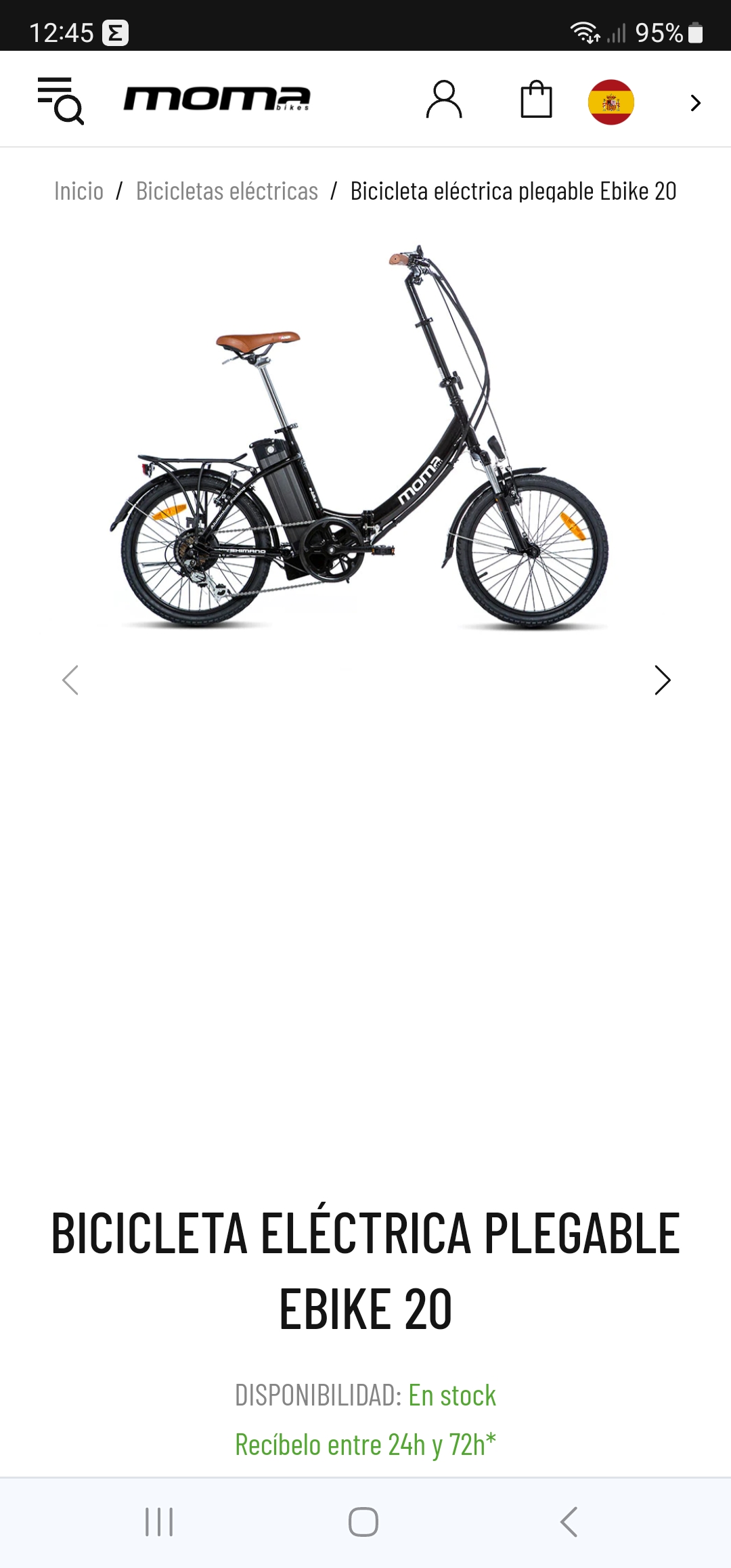
Task: Open the user account icon
Action: point(445,100)
